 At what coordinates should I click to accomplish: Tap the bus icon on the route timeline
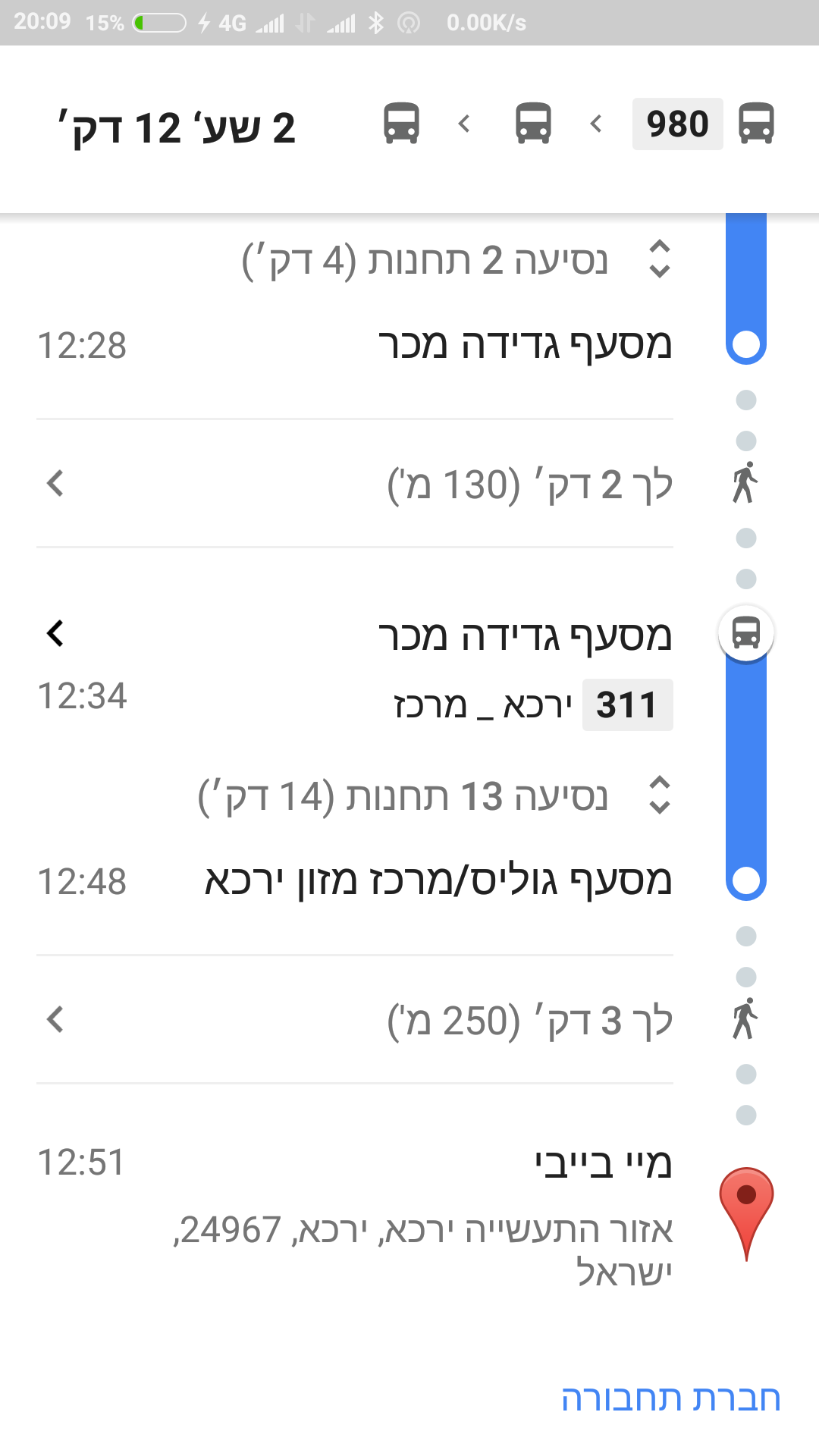(x=747, y=634)
